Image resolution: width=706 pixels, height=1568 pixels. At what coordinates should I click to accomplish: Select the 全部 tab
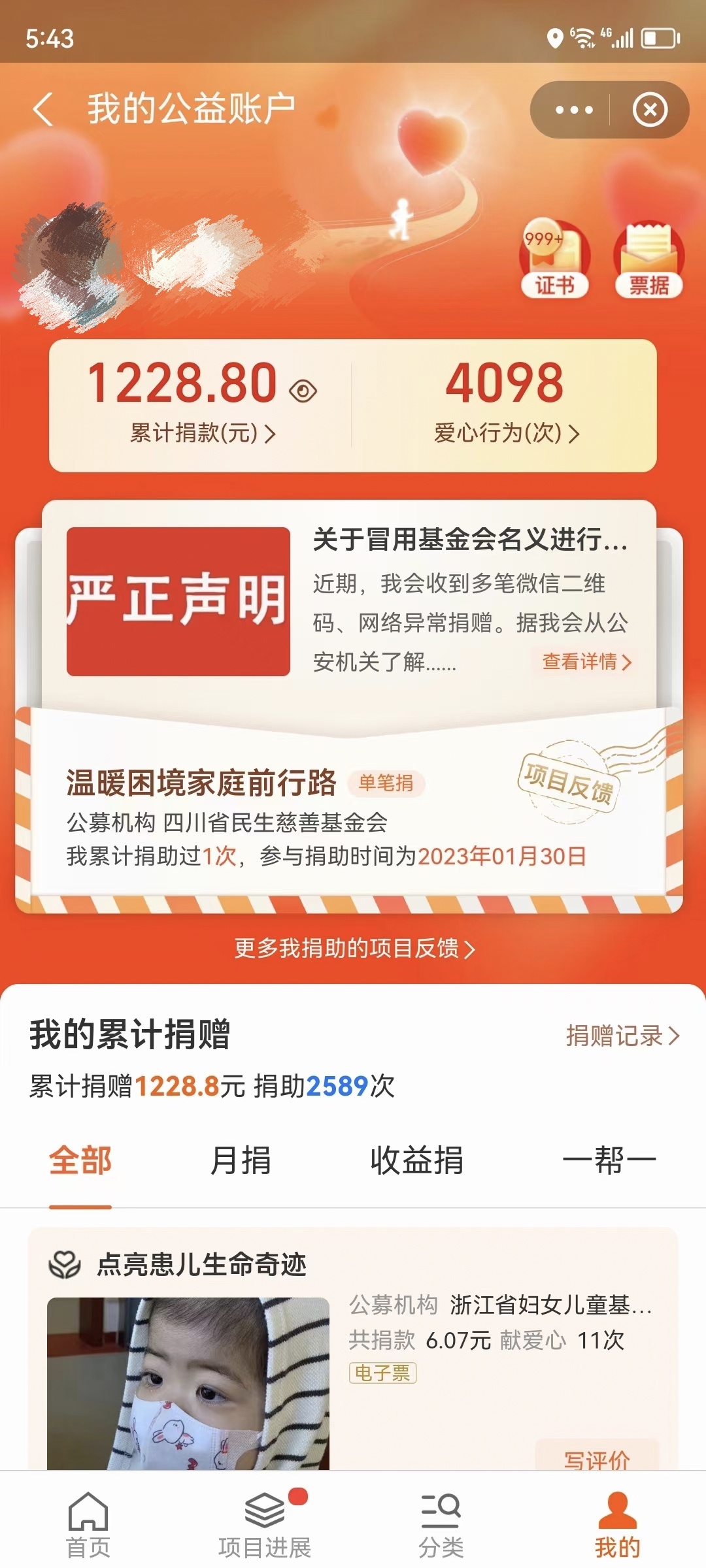click(80, 1161)
